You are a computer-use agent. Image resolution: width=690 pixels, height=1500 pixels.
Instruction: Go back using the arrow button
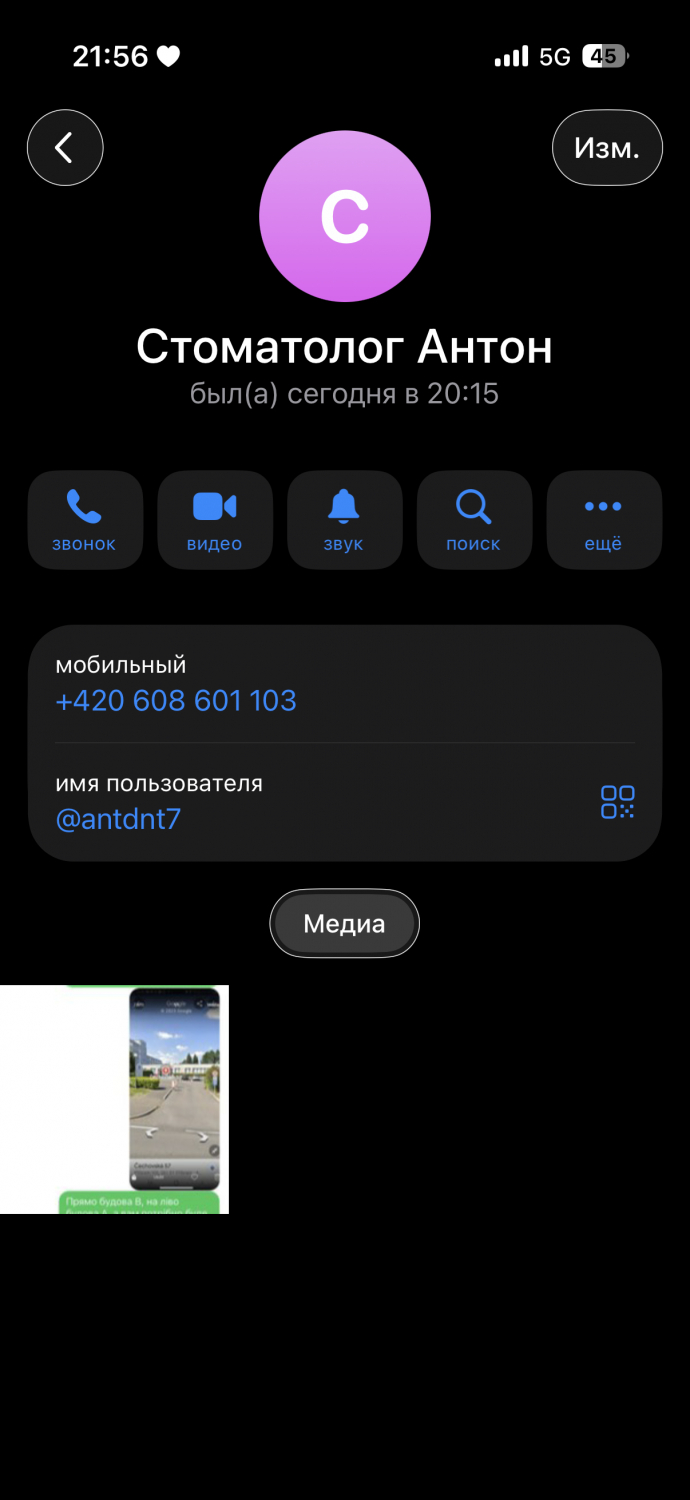(65, 148)
